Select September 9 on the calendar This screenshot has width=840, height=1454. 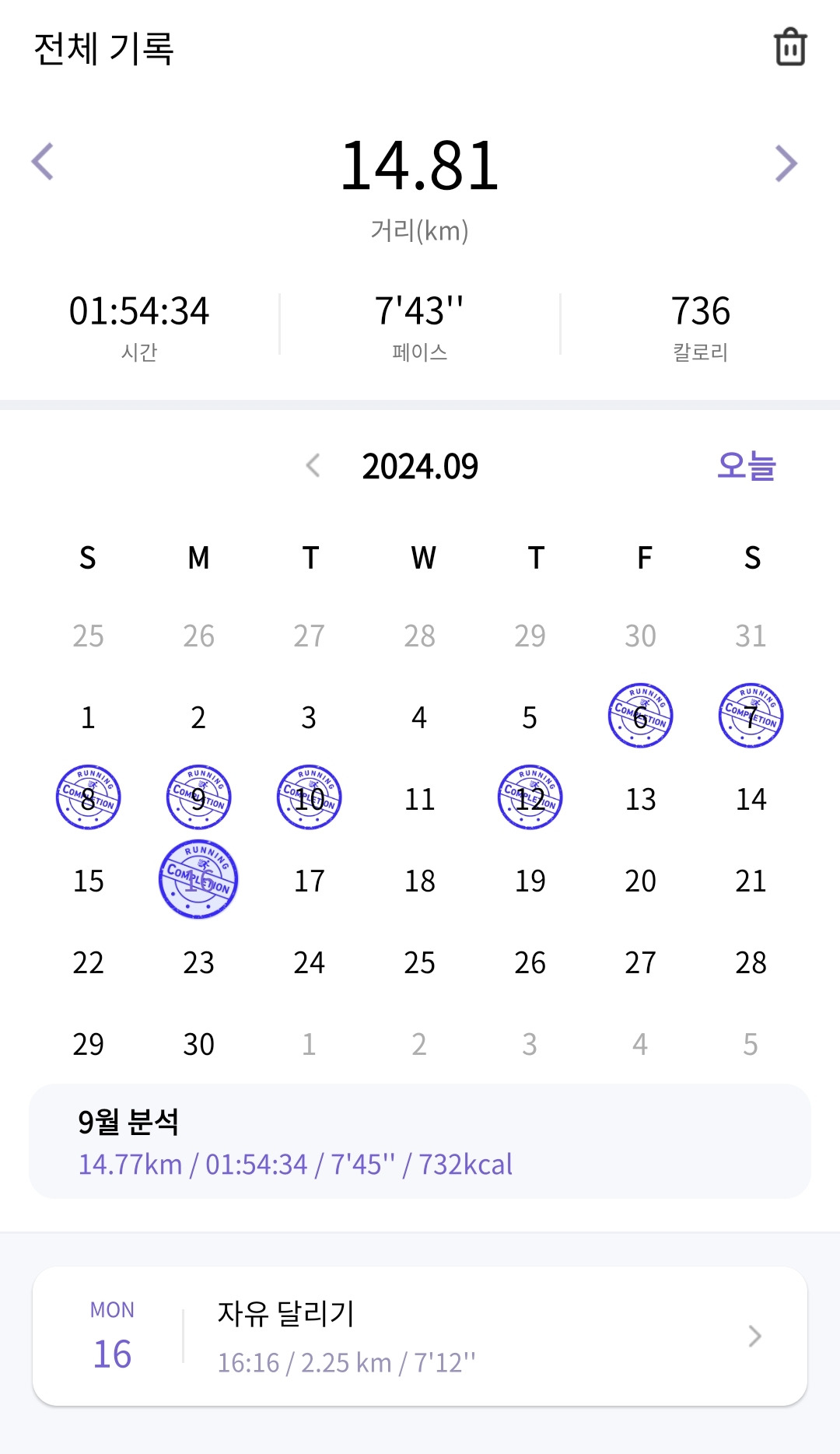tap(198, 797)
